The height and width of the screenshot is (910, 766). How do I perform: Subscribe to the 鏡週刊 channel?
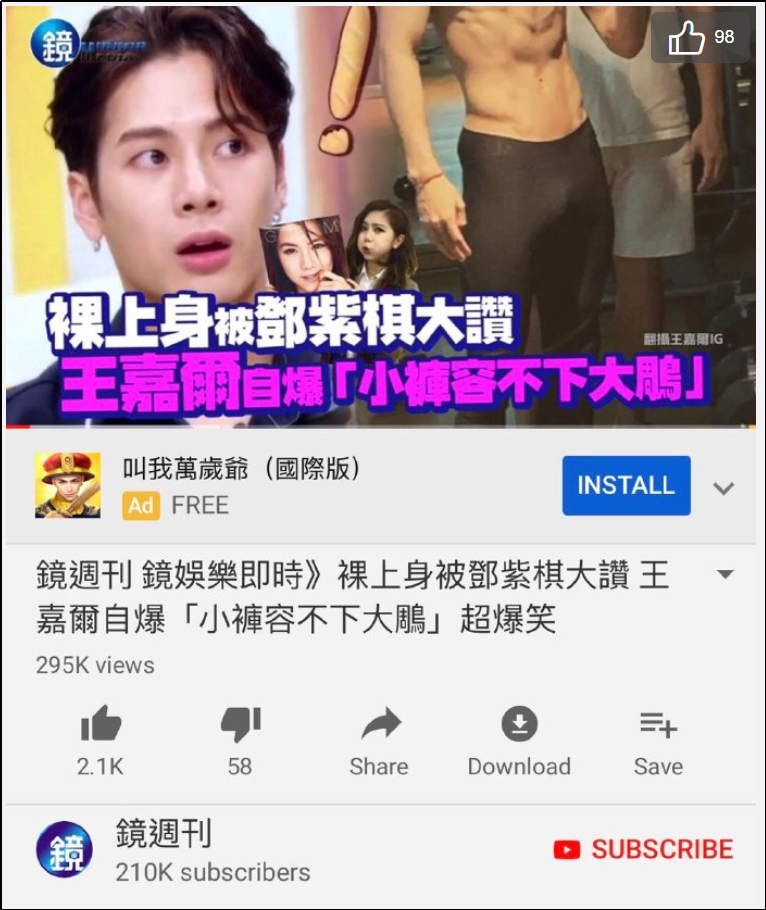pos(644,850)
